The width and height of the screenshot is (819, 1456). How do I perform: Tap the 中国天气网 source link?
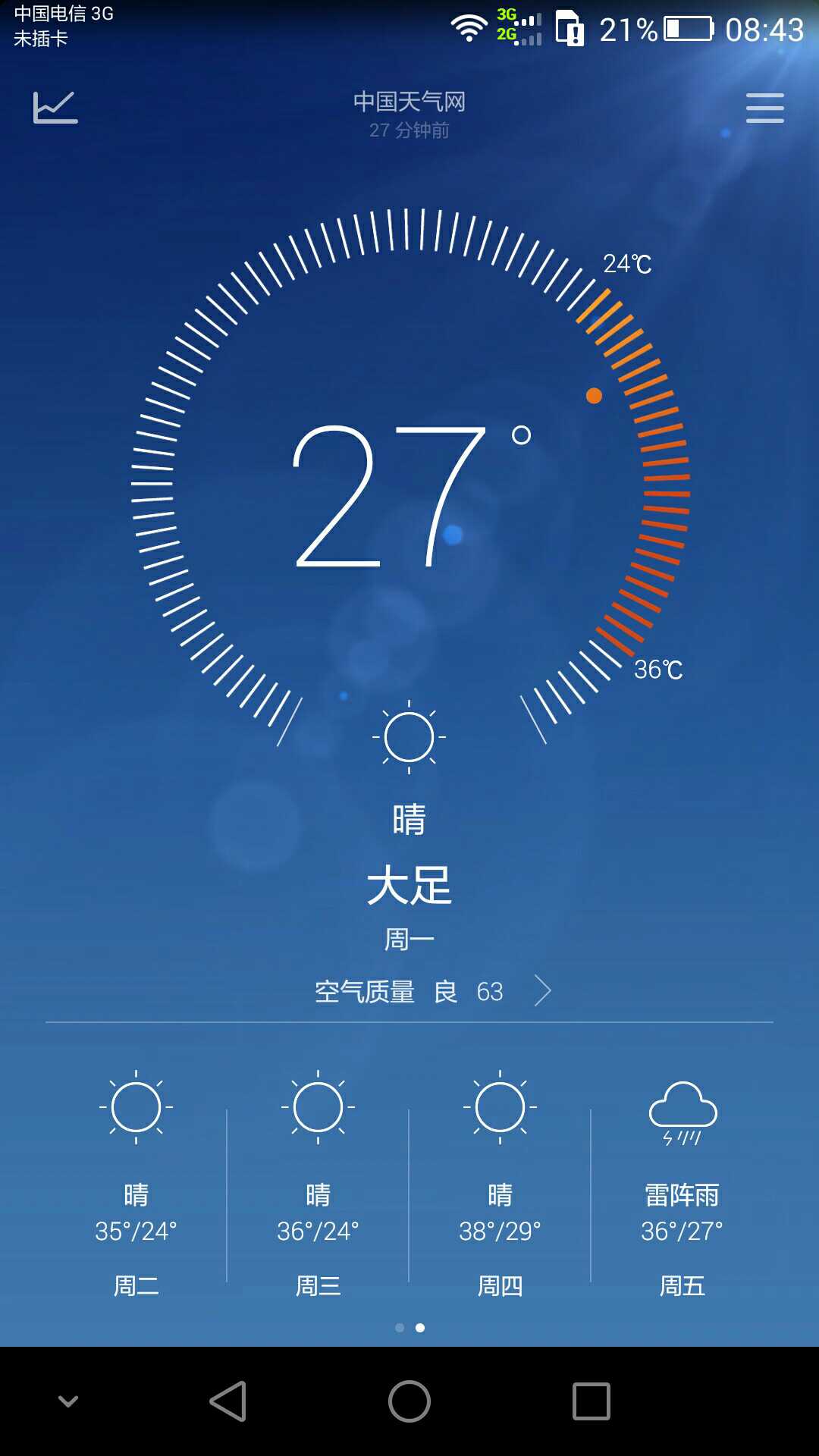409,102
